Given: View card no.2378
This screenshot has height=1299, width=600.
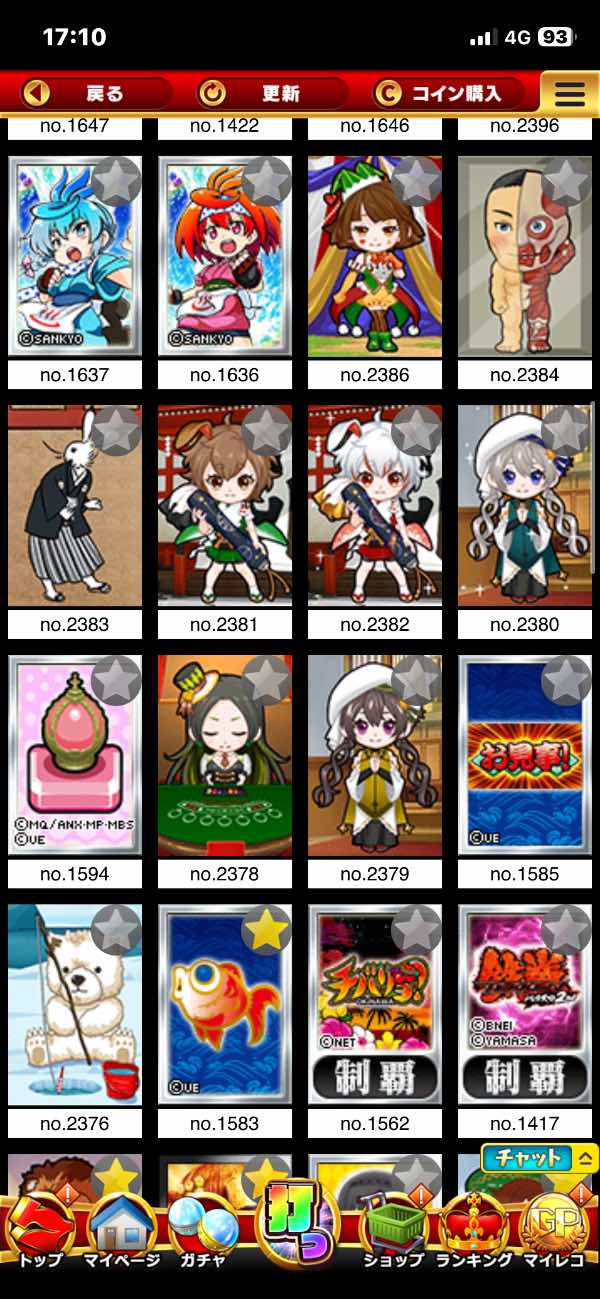Looking at the screenshot, I should [225, 755].
